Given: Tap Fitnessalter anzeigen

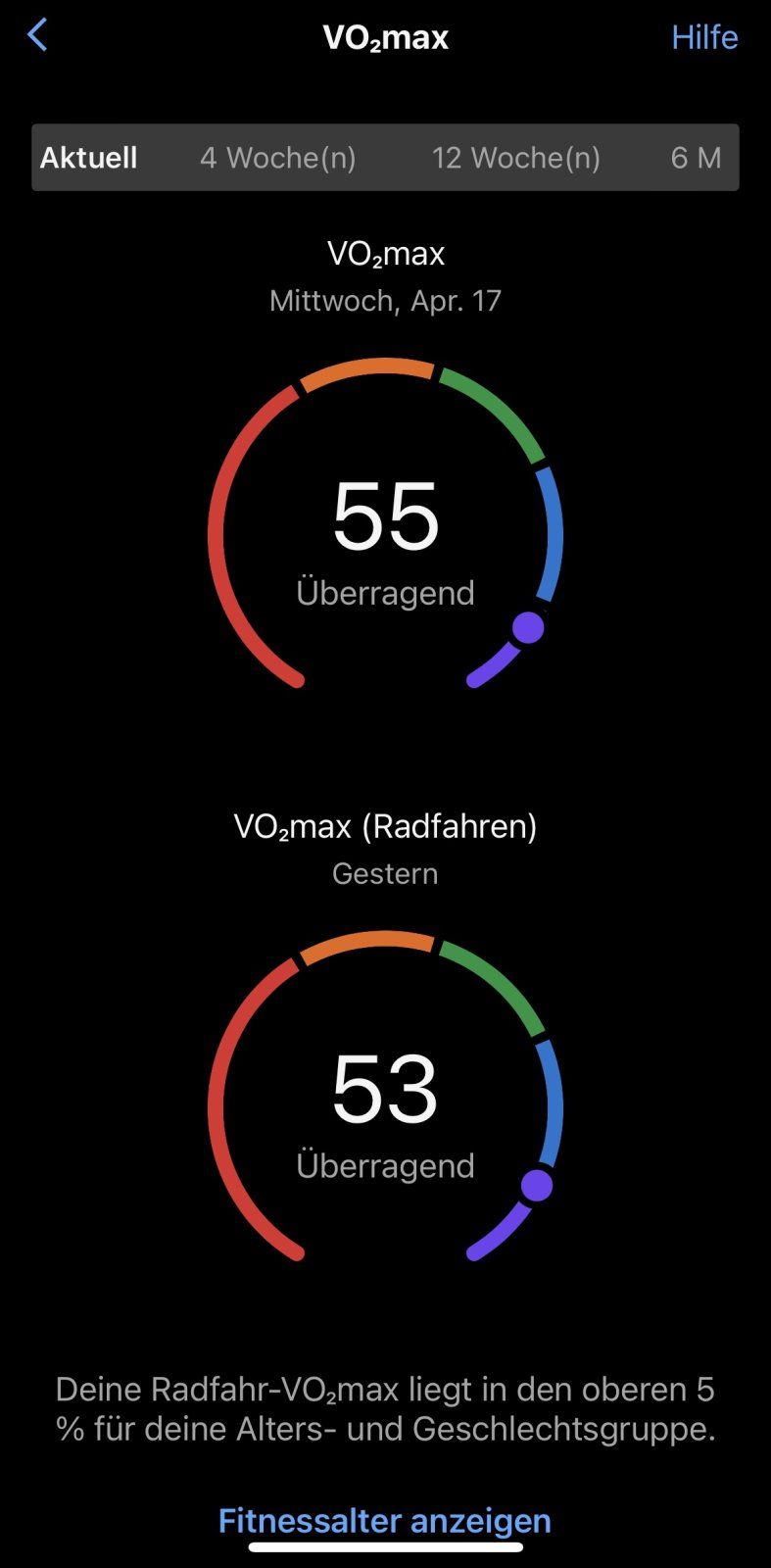Looking at the screenshot, I should (384, 1520).
